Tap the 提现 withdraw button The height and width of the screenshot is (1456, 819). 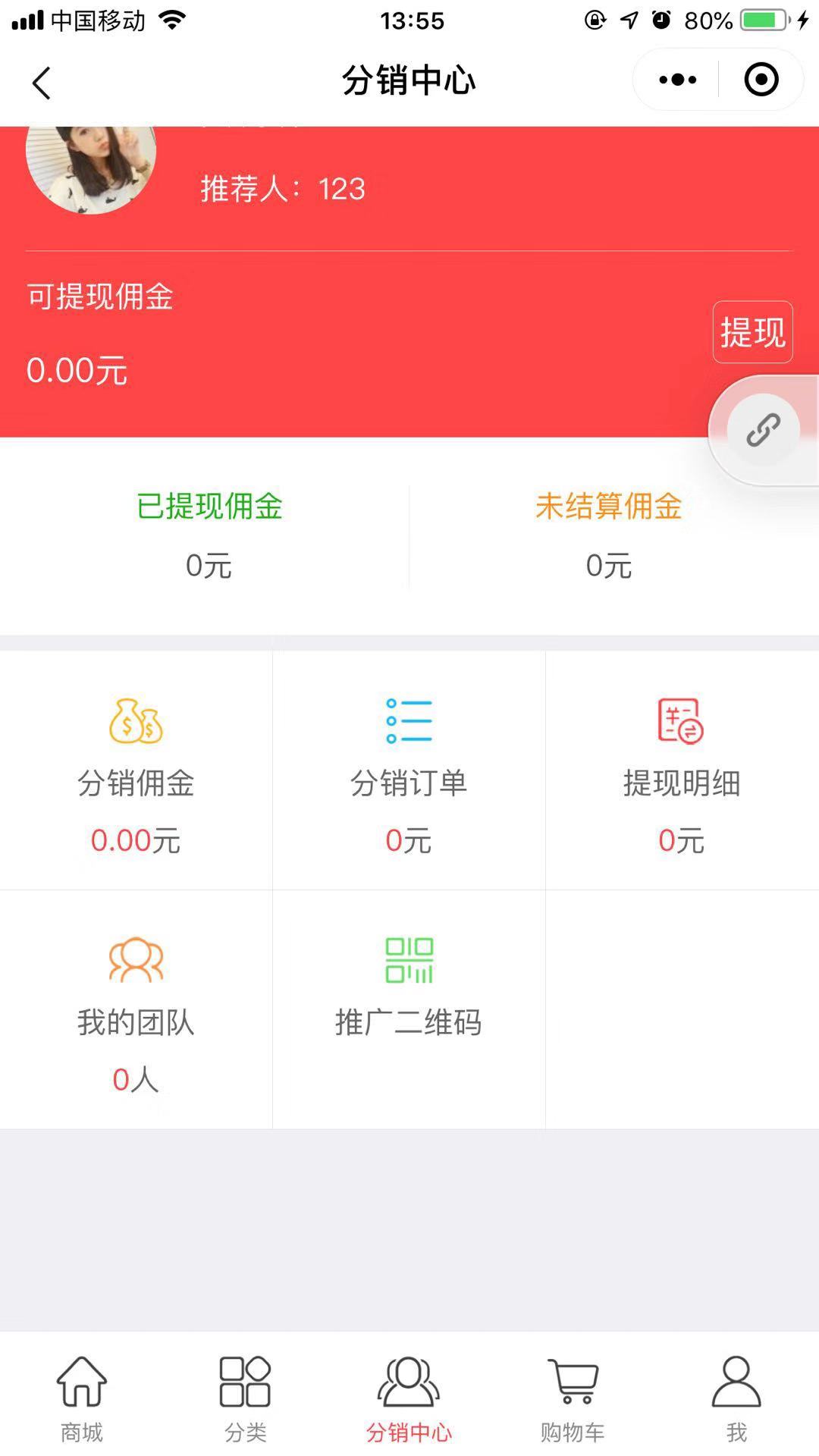pyautogui.click(x=752, y=332)
